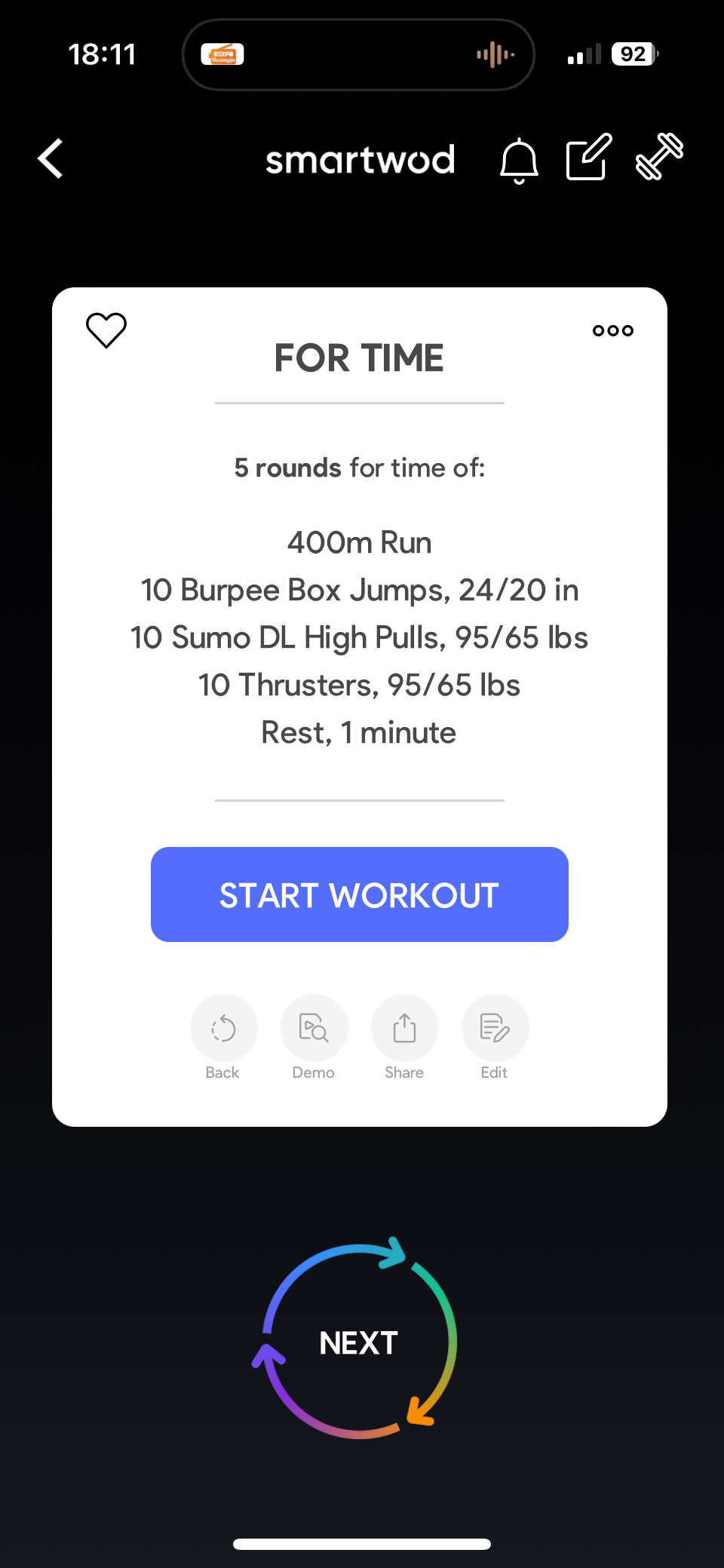Open the dumbbell equipment icon
724x1568 pixels.
pos(659,157)
